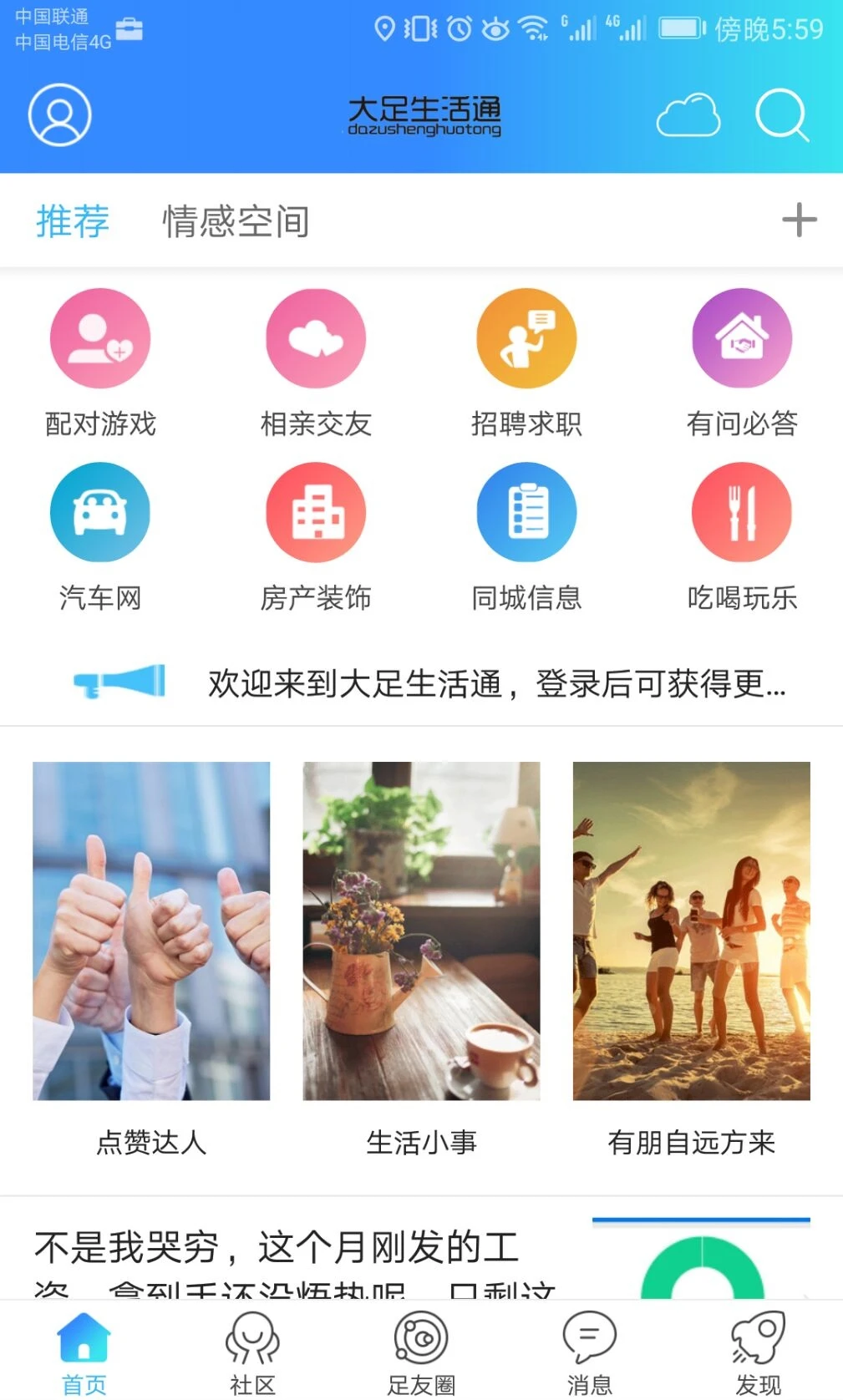Viewport: 843px width, 1400px height.
Task: Tap the search magnifier icon
Action: click(x=781, y=115)
